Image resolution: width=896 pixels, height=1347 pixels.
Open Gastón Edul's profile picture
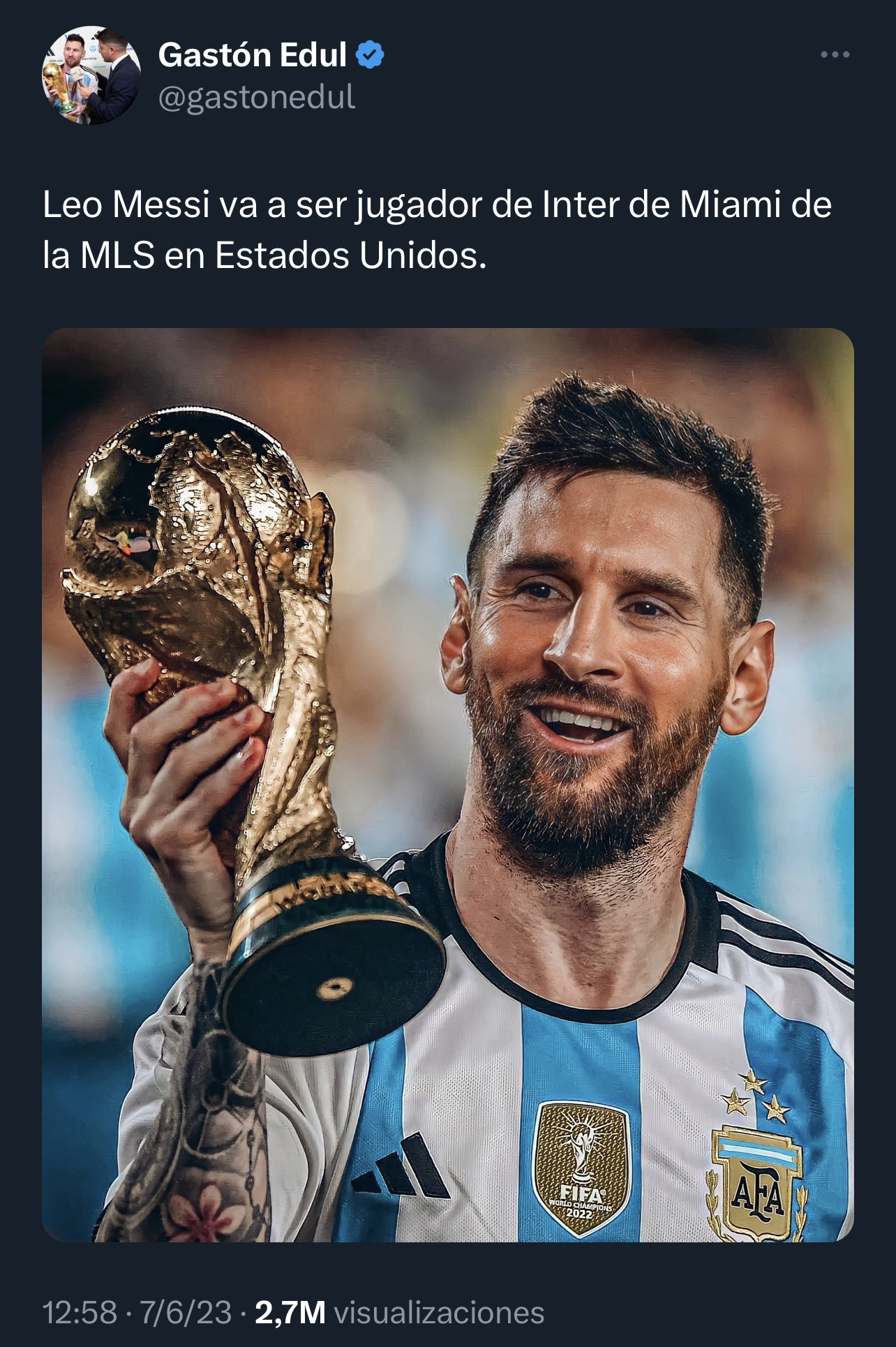click(91, 75)
